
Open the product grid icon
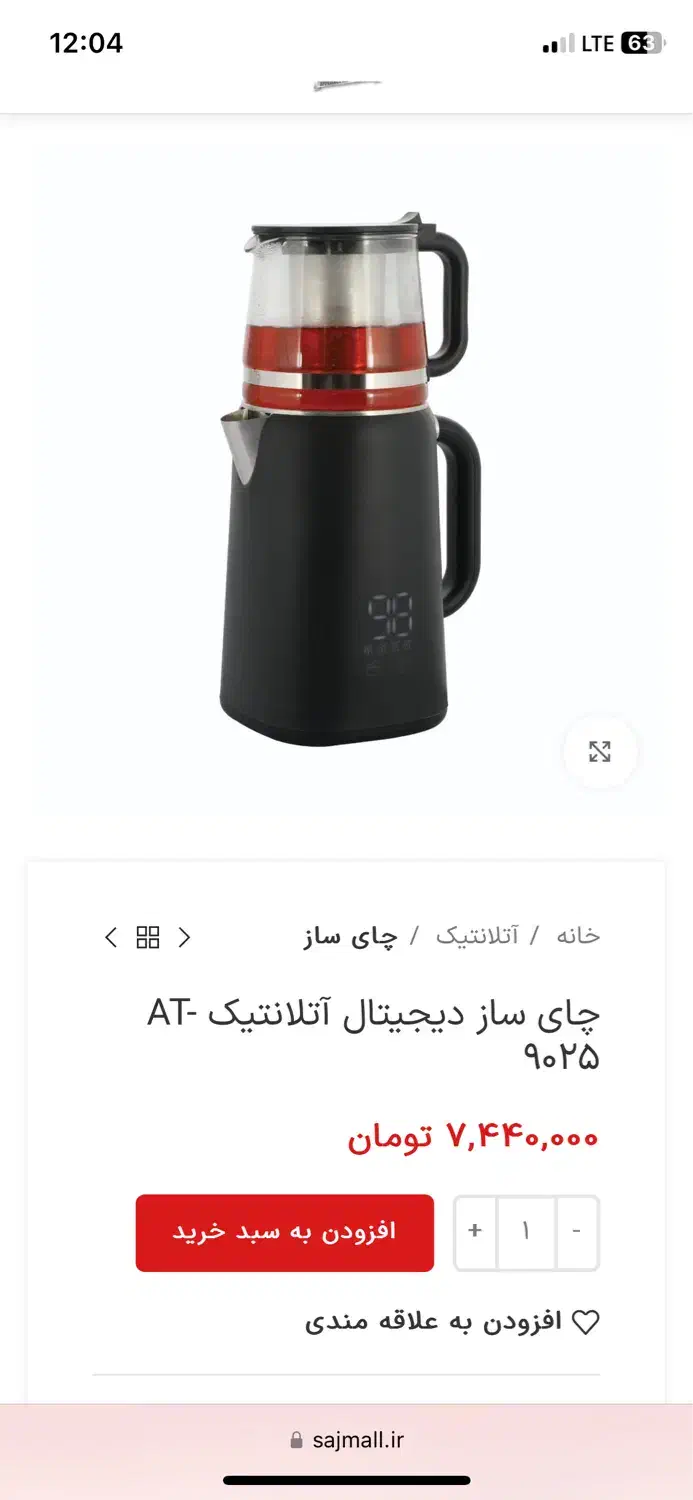pyautogui.click(x=148, y=937)
